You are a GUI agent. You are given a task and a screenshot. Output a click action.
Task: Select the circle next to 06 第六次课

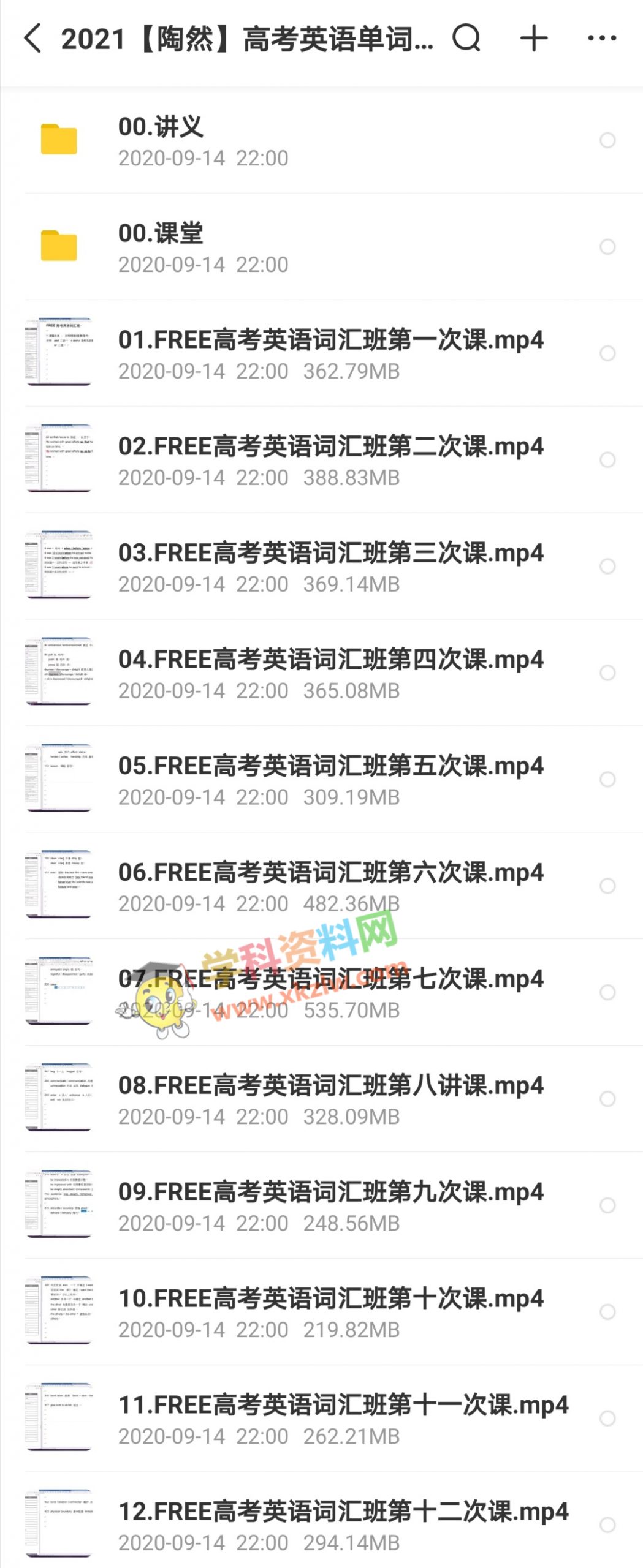click(607, 886)
